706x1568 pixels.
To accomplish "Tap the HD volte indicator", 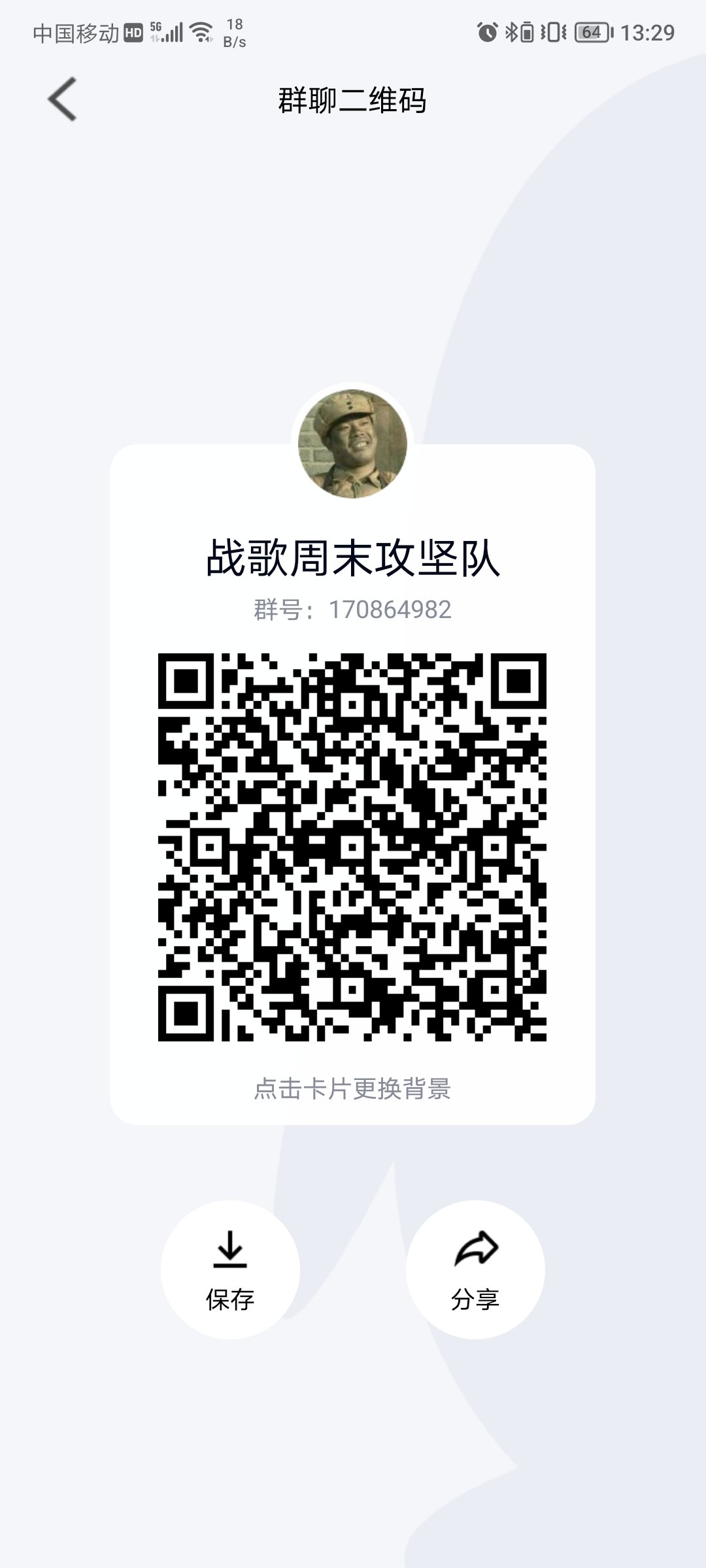I will [133, 31].
